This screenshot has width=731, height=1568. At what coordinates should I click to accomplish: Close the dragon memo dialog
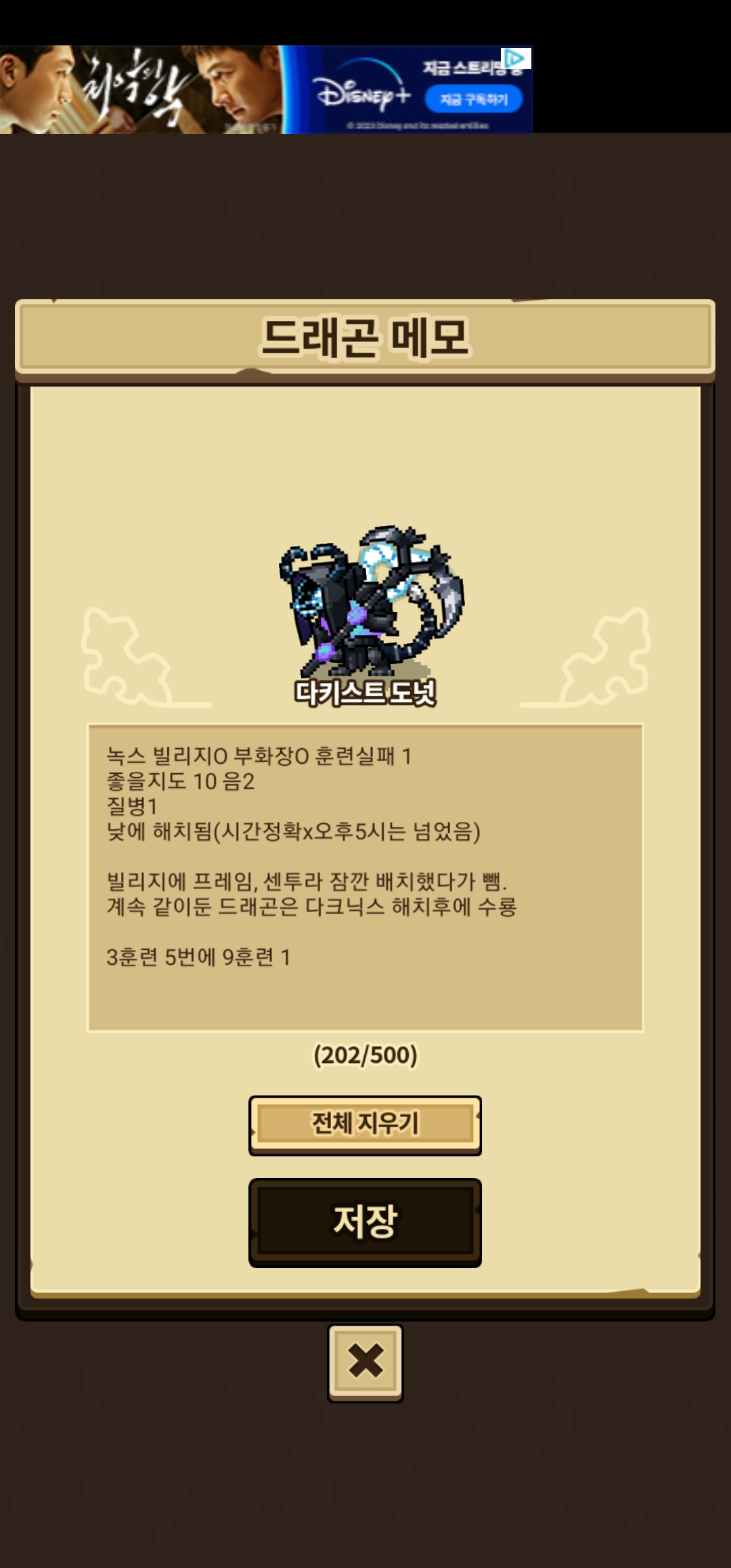365,1362
